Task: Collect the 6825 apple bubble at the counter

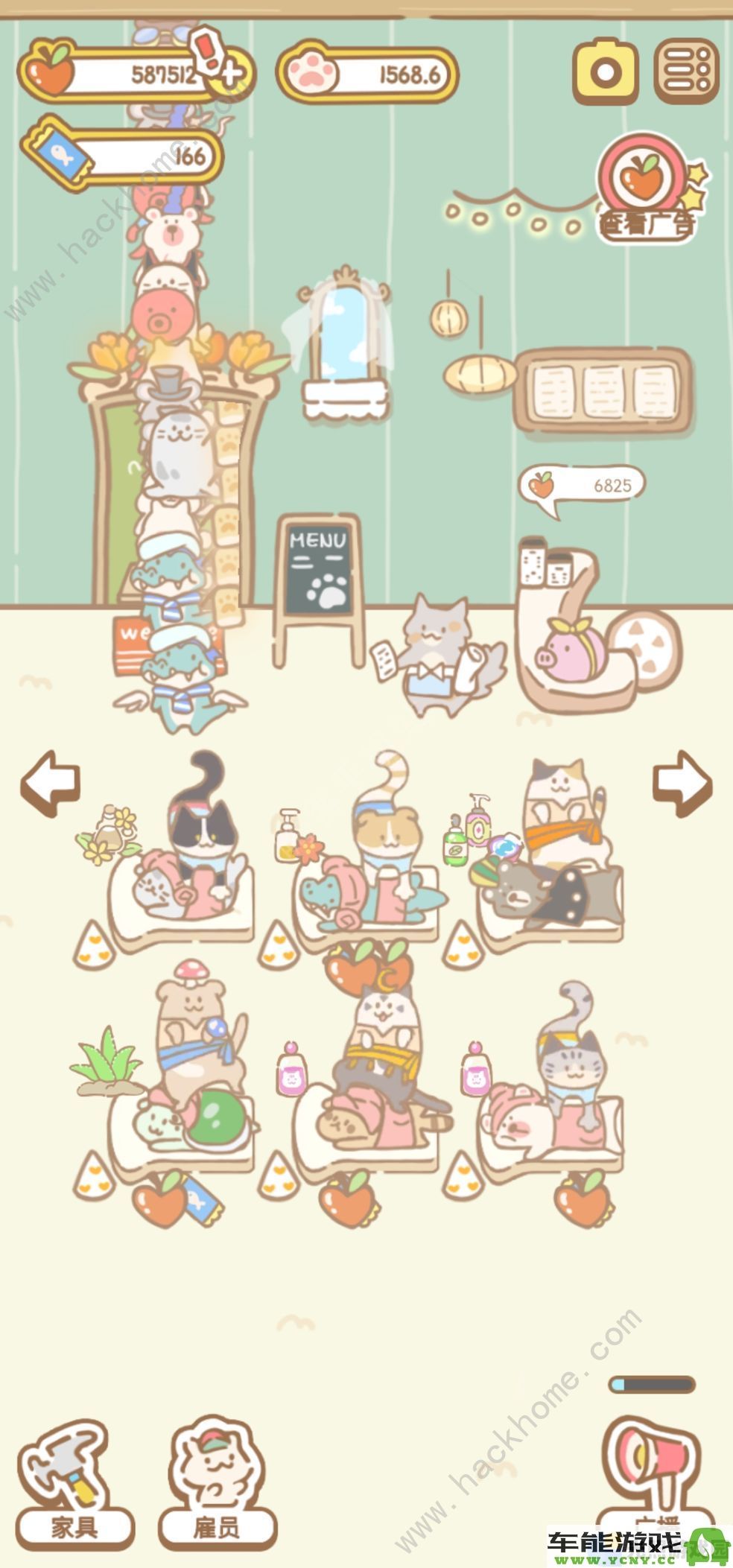Action: click(581, 486)
